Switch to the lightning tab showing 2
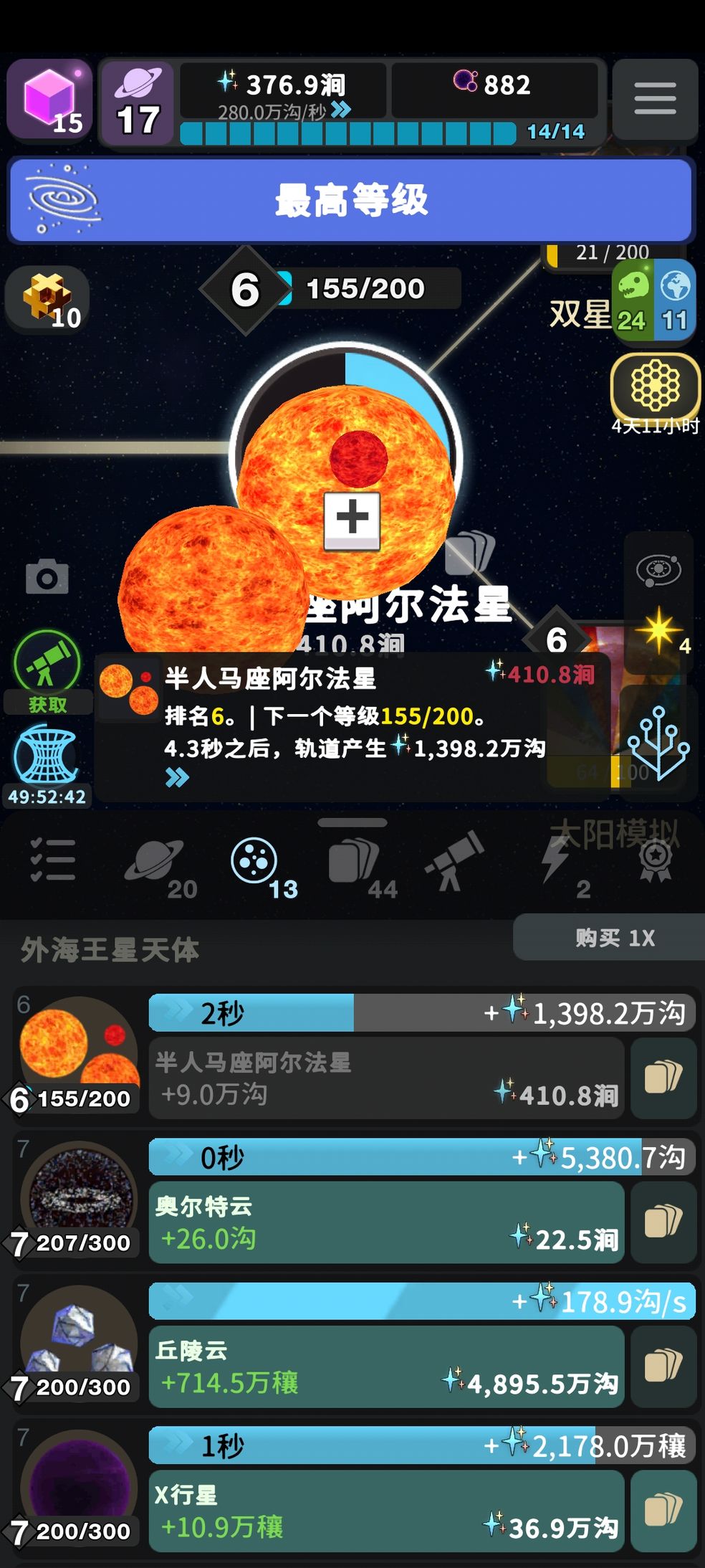 (x=557, y=863)
